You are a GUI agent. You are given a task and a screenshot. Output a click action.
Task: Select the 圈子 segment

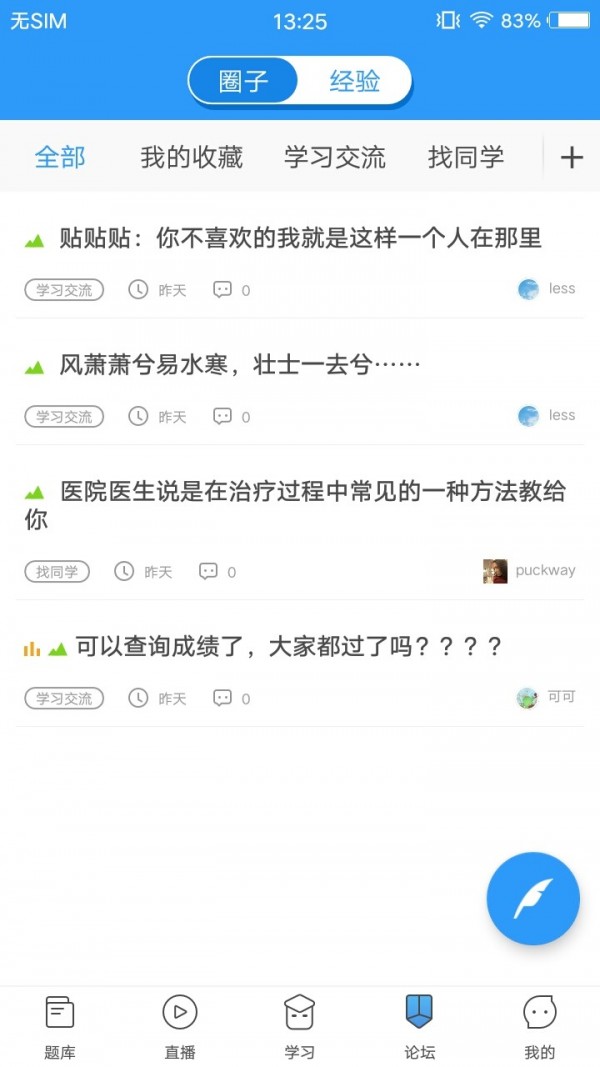point(243,81)
